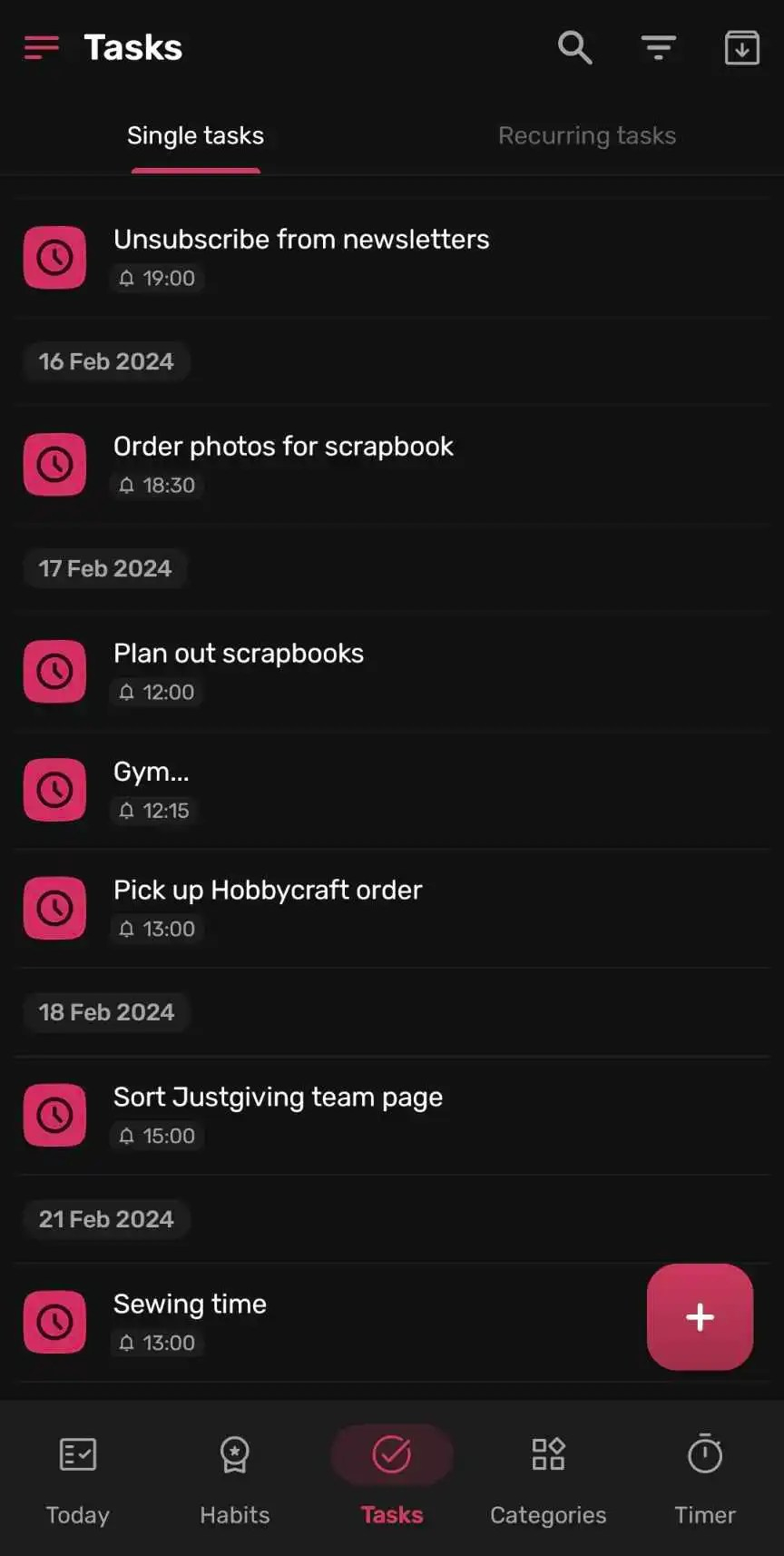The height and width of the screenshot is (1556, 784).
Task: Open the archived tasks icon
Action: click(x=741, y=47)
